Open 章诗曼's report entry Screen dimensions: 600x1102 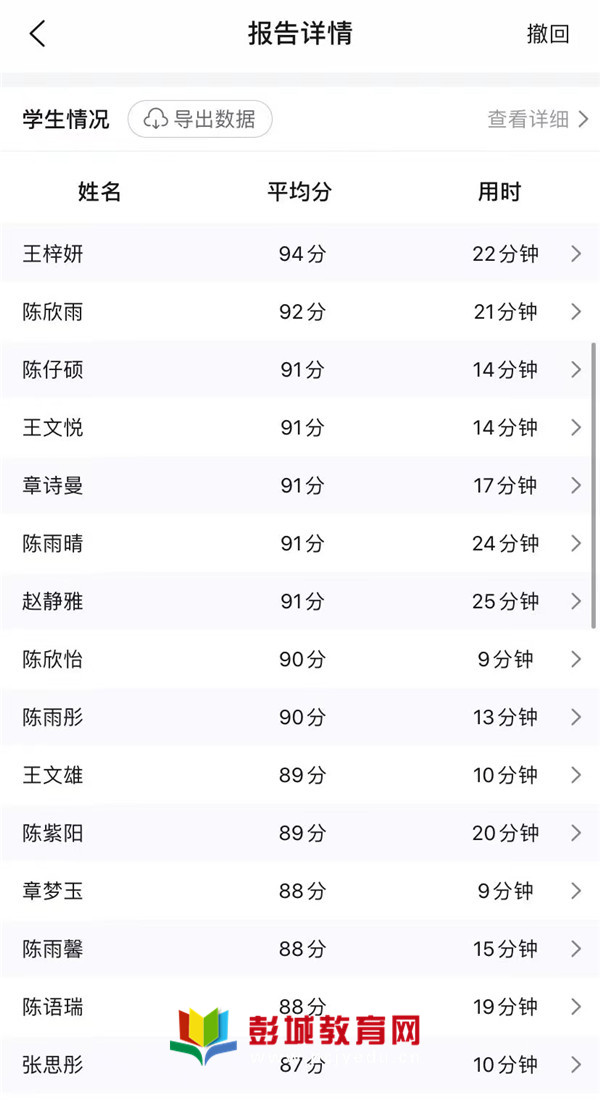(300, 485)
